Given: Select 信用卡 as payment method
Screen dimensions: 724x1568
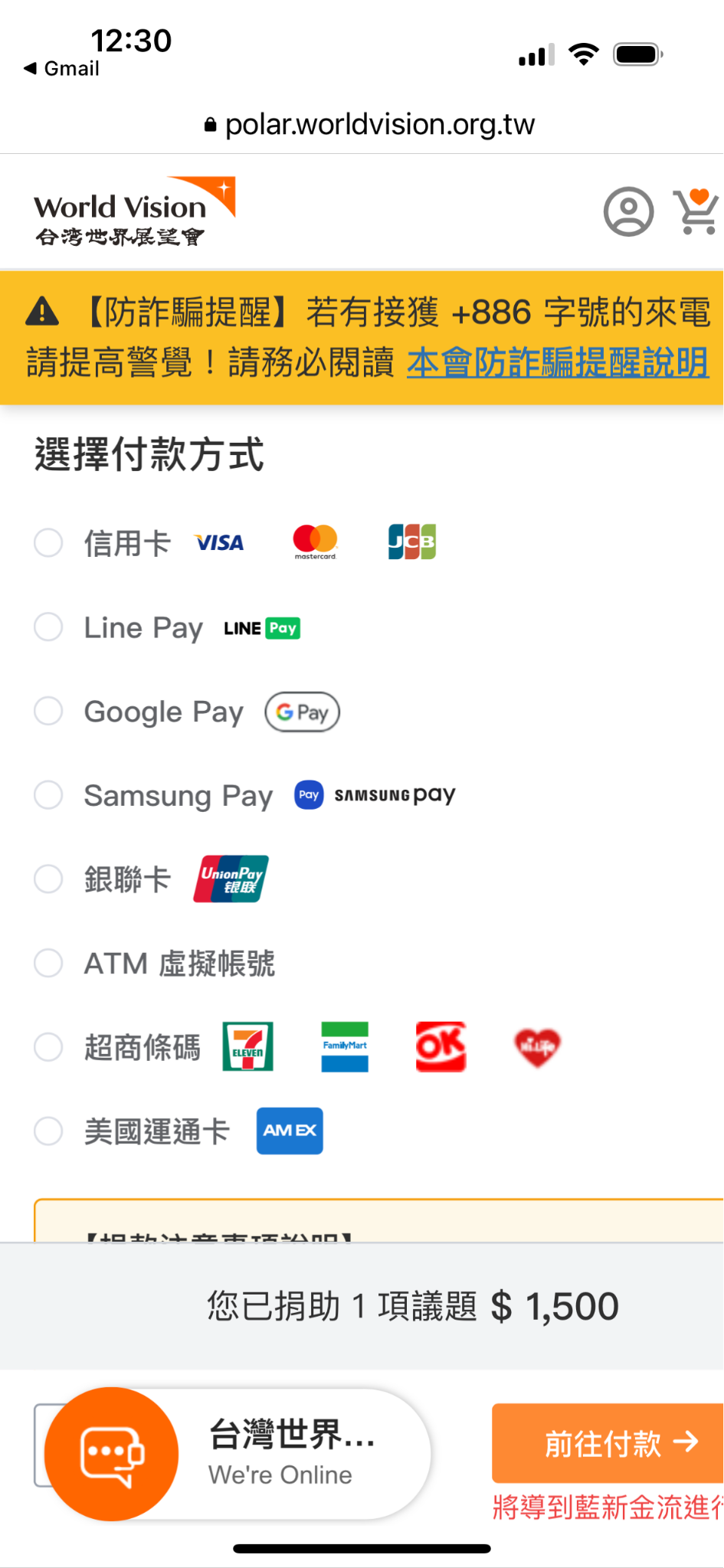Looking at the screenshot, I should [x=48, y=542].
